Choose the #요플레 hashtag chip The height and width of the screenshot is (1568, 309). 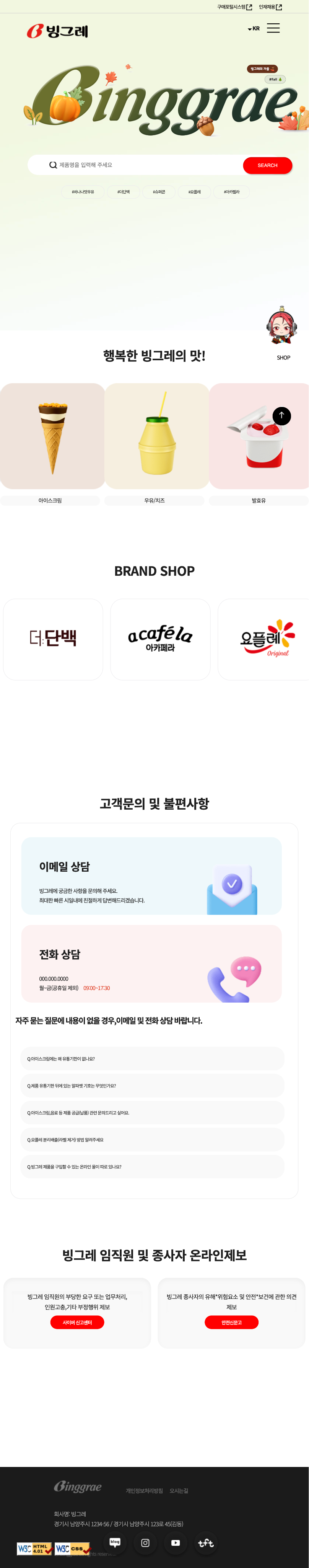tap(194, 192)
